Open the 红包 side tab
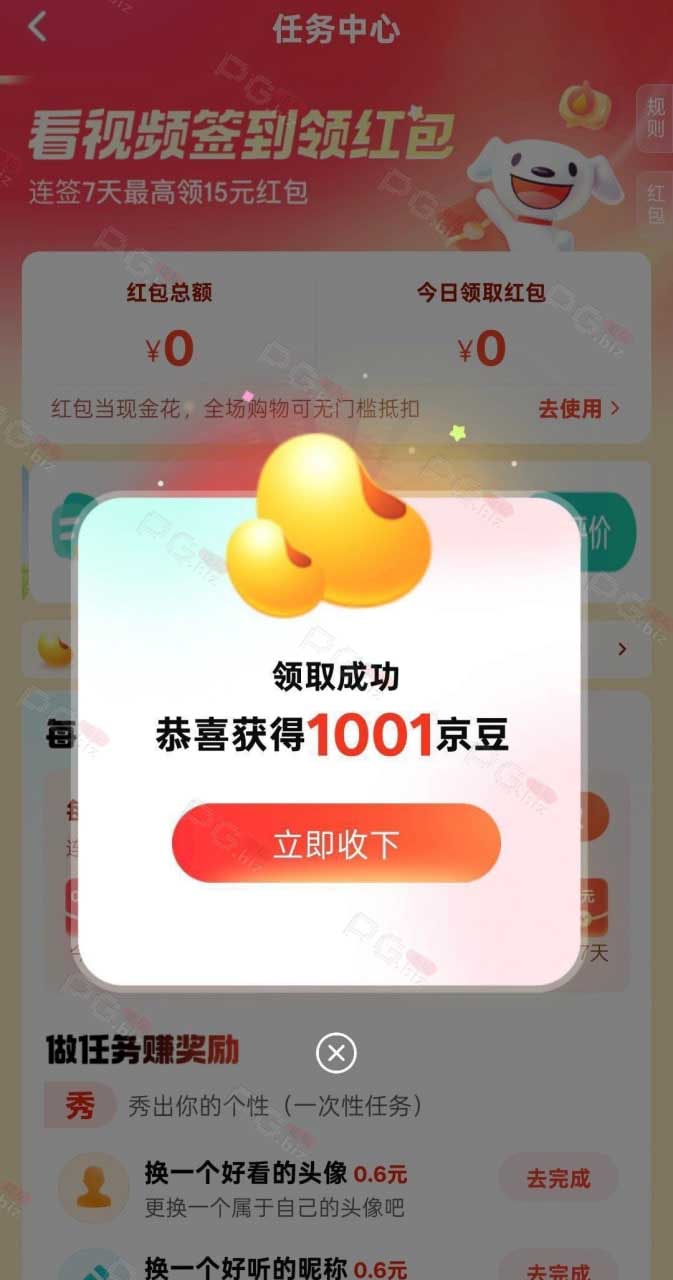673x1280 pixels. coord(655,204)
